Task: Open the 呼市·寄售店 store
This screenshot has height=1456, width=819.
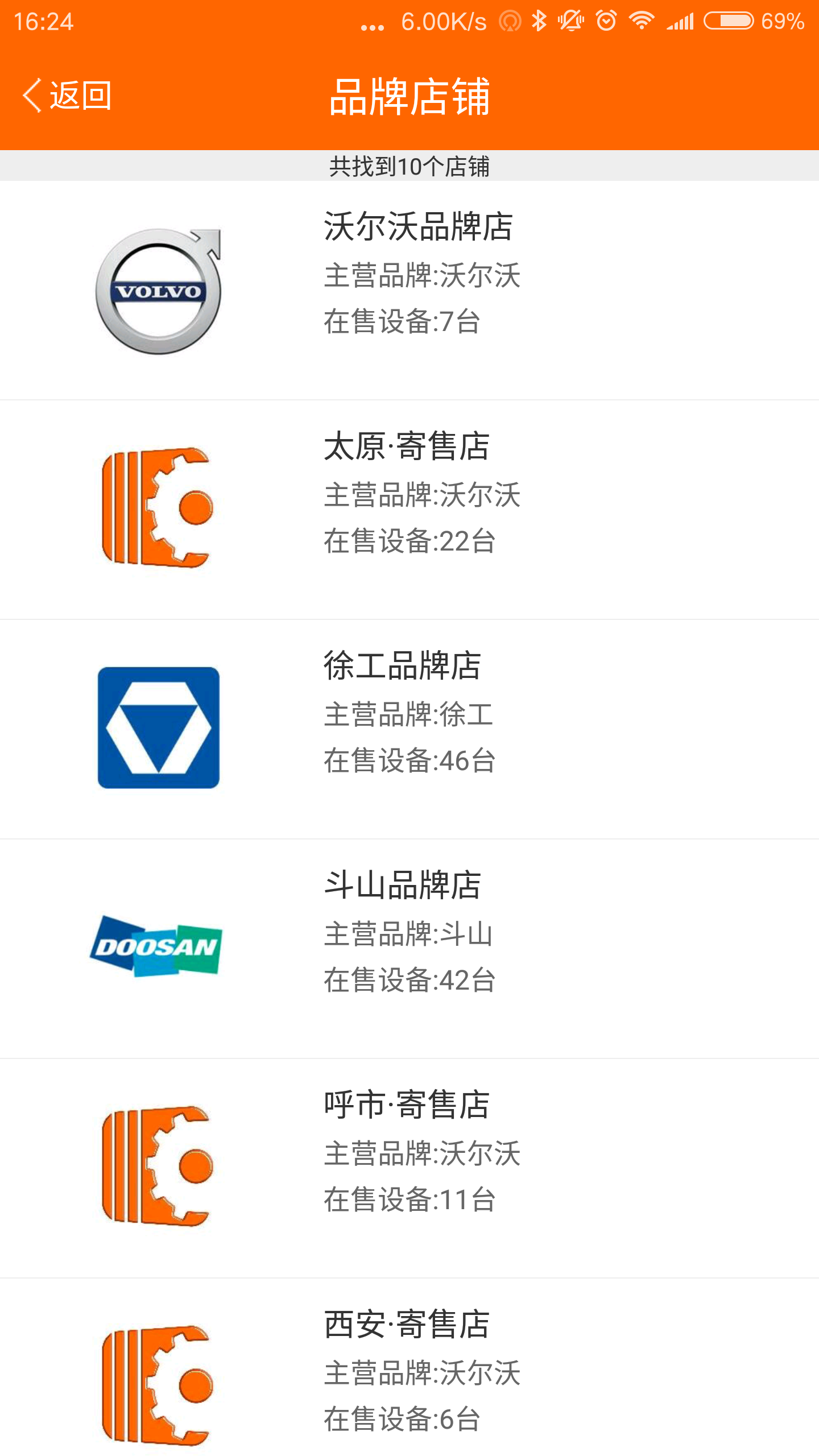Action: point(409,1169)
